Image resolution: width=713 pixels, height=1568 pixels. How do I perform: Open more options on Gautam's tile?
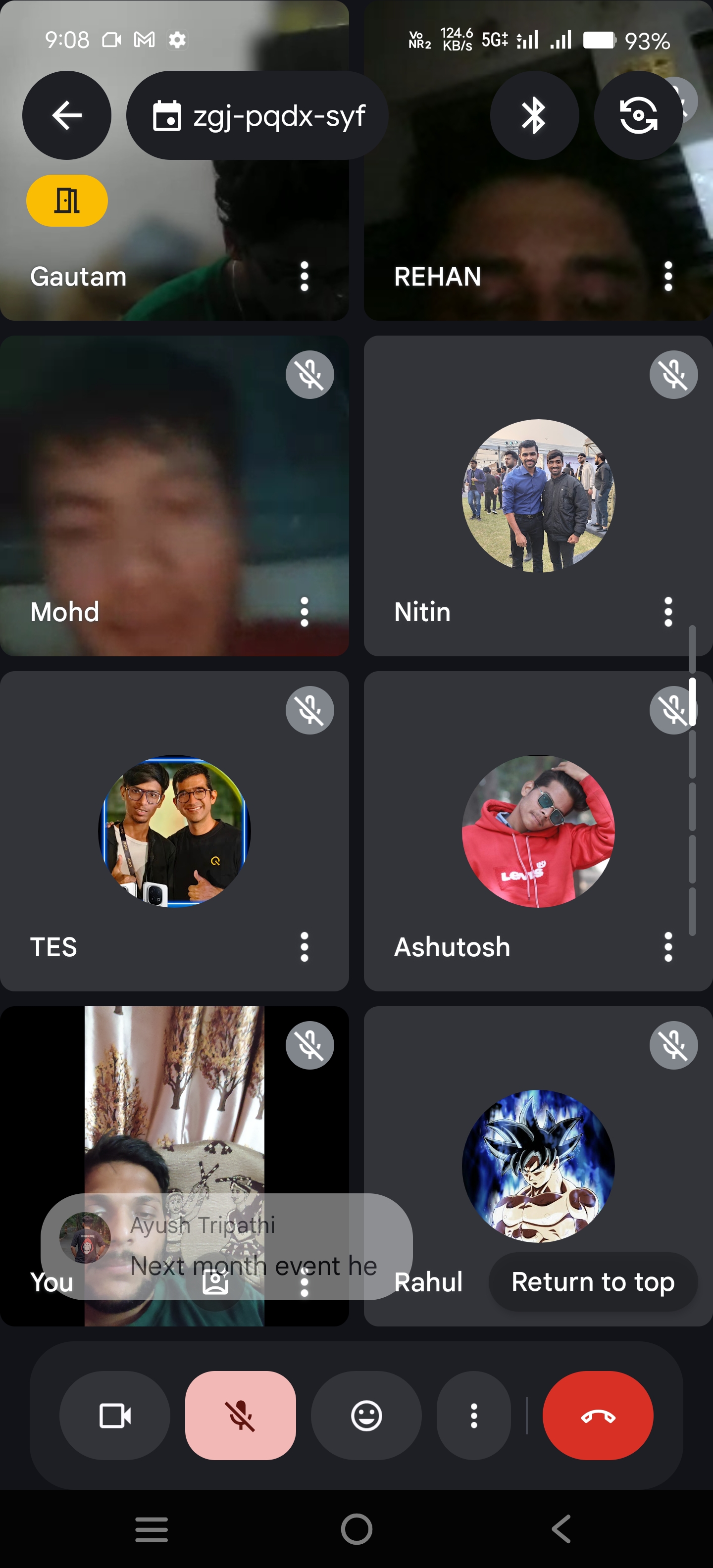pyautogui.click(x=305, y=277)
